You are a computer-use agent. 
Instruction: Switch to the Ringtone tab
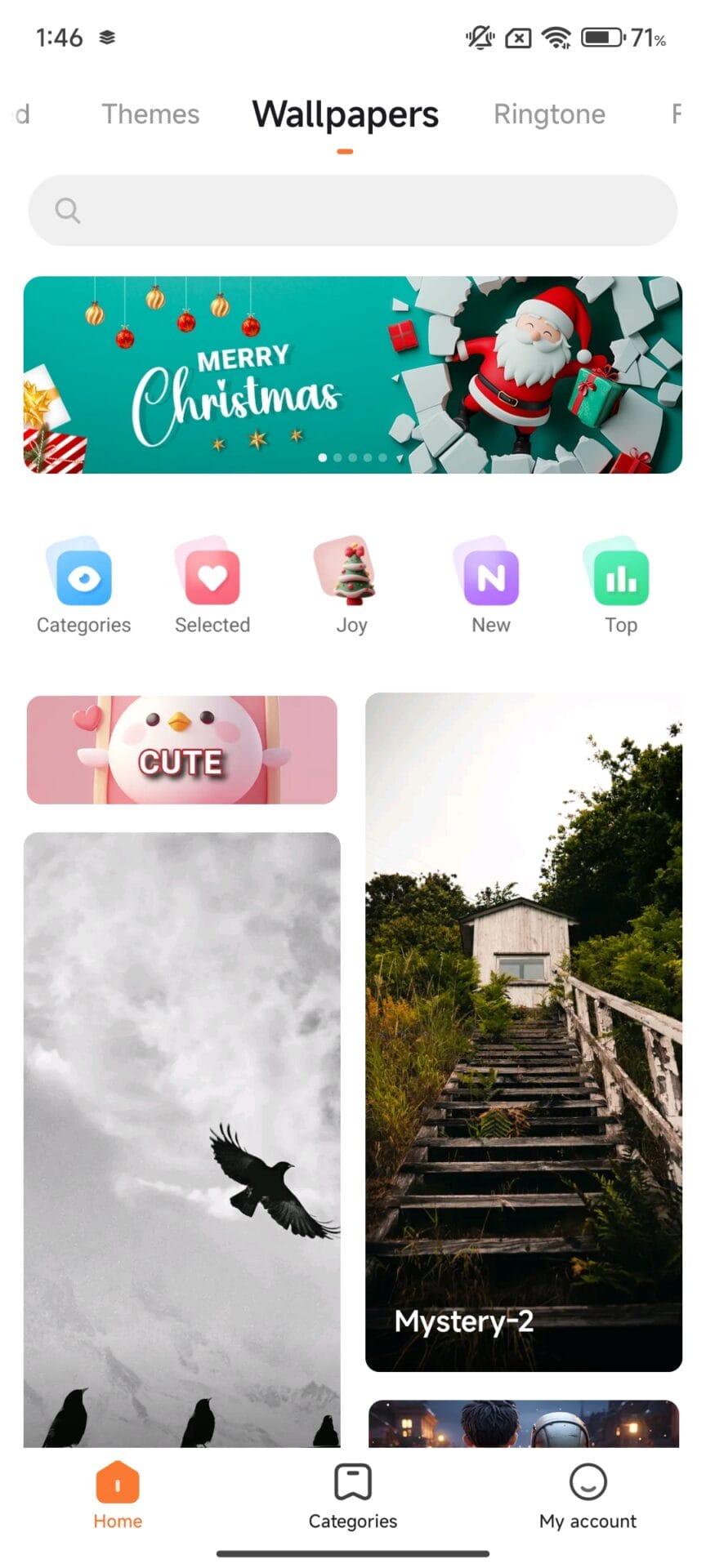pos(549,114)
